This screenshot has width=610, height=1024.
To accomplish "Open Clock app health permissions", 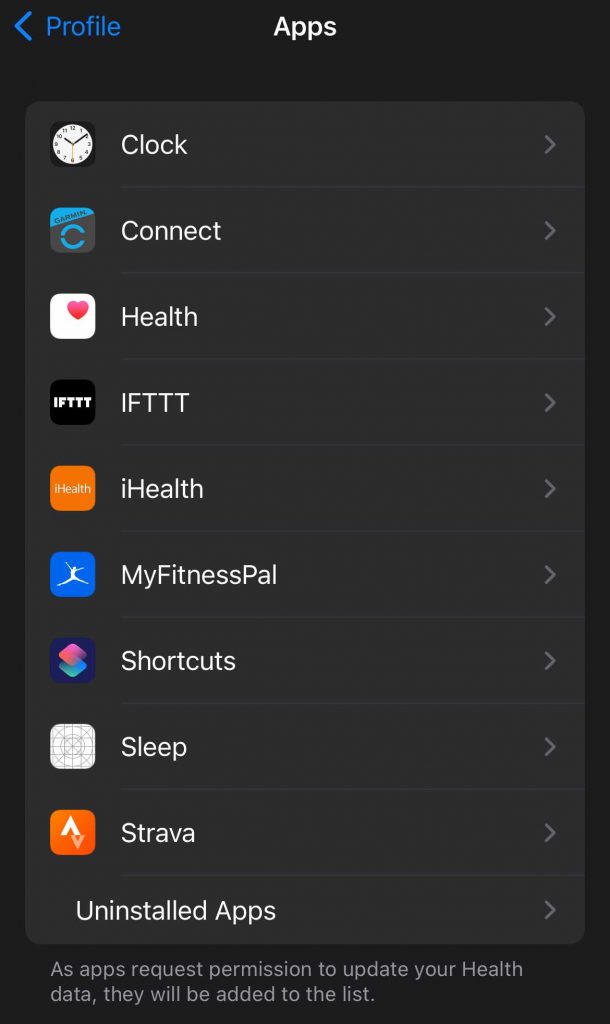I will (304, 145).
